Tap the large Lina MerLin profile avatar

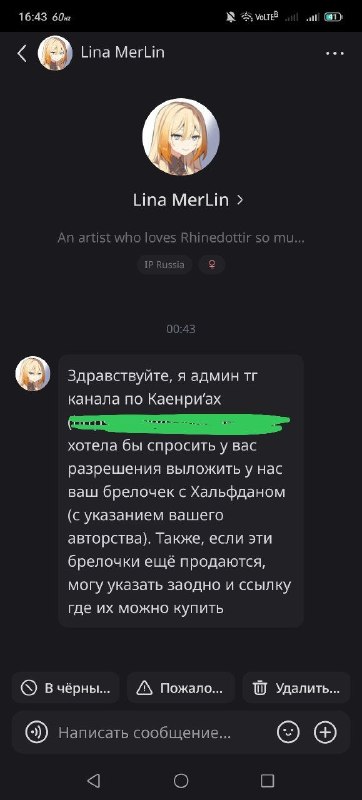(180, 137)
